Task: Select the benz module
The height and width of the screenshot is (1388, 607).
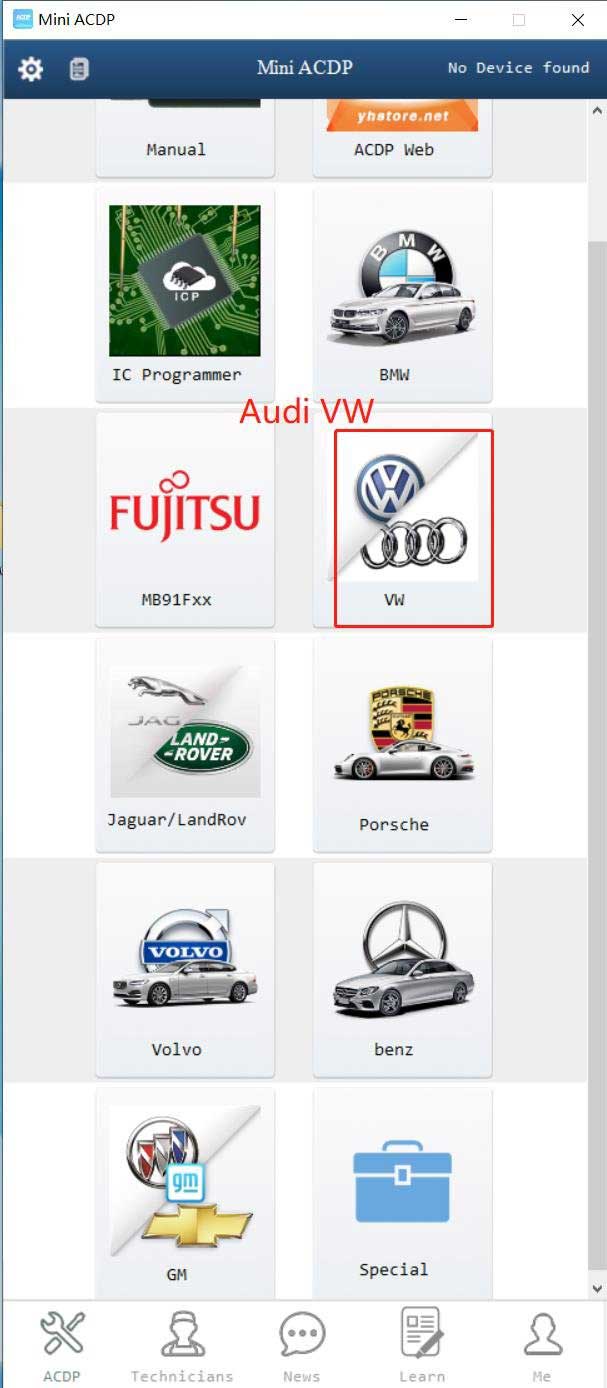Action: [402, 968]
